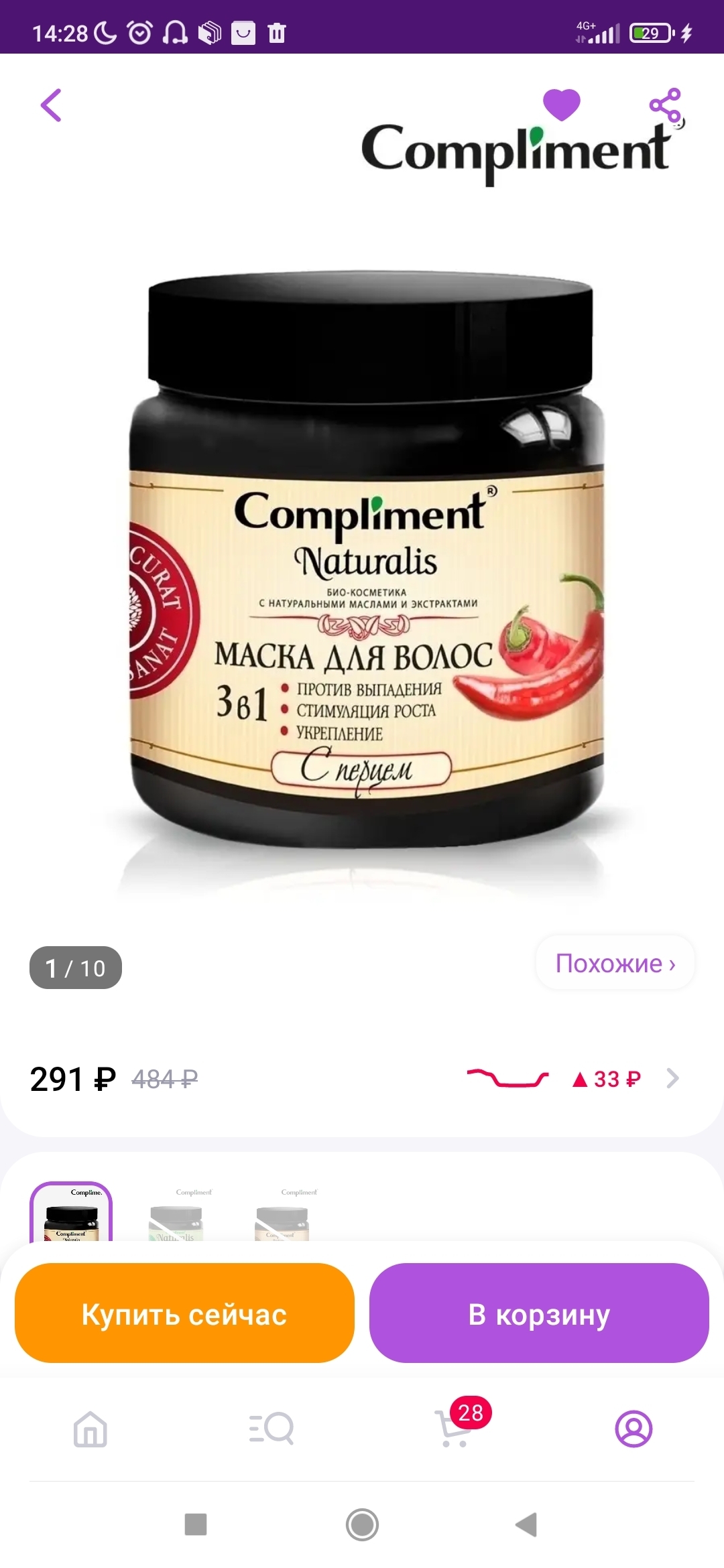Viewport: 724px width, 1568px height.
Task: Open the catalog search tab
Action: point(271,1429)
